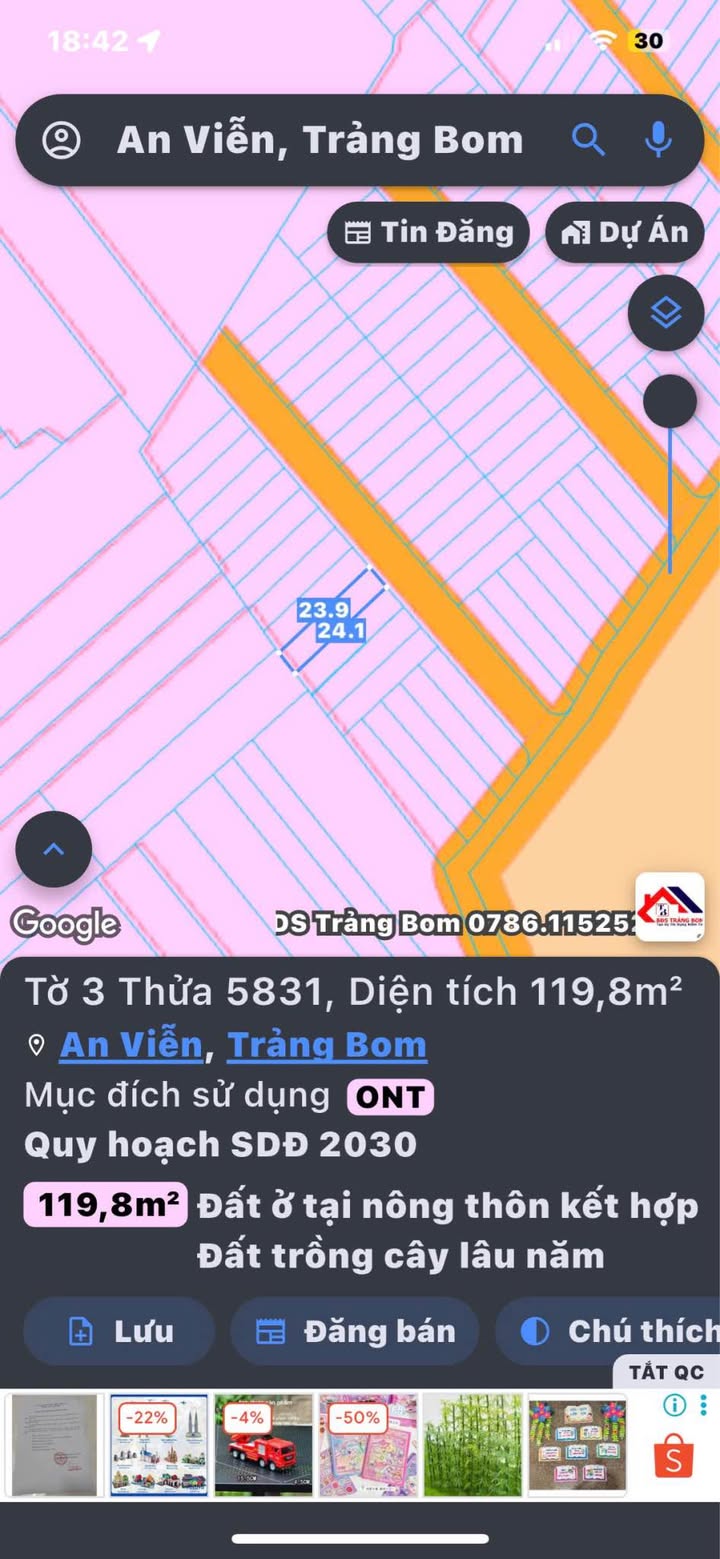Open Tin Đăng listings
This screenshot has width=720, height=1559.
pos(428,232)
